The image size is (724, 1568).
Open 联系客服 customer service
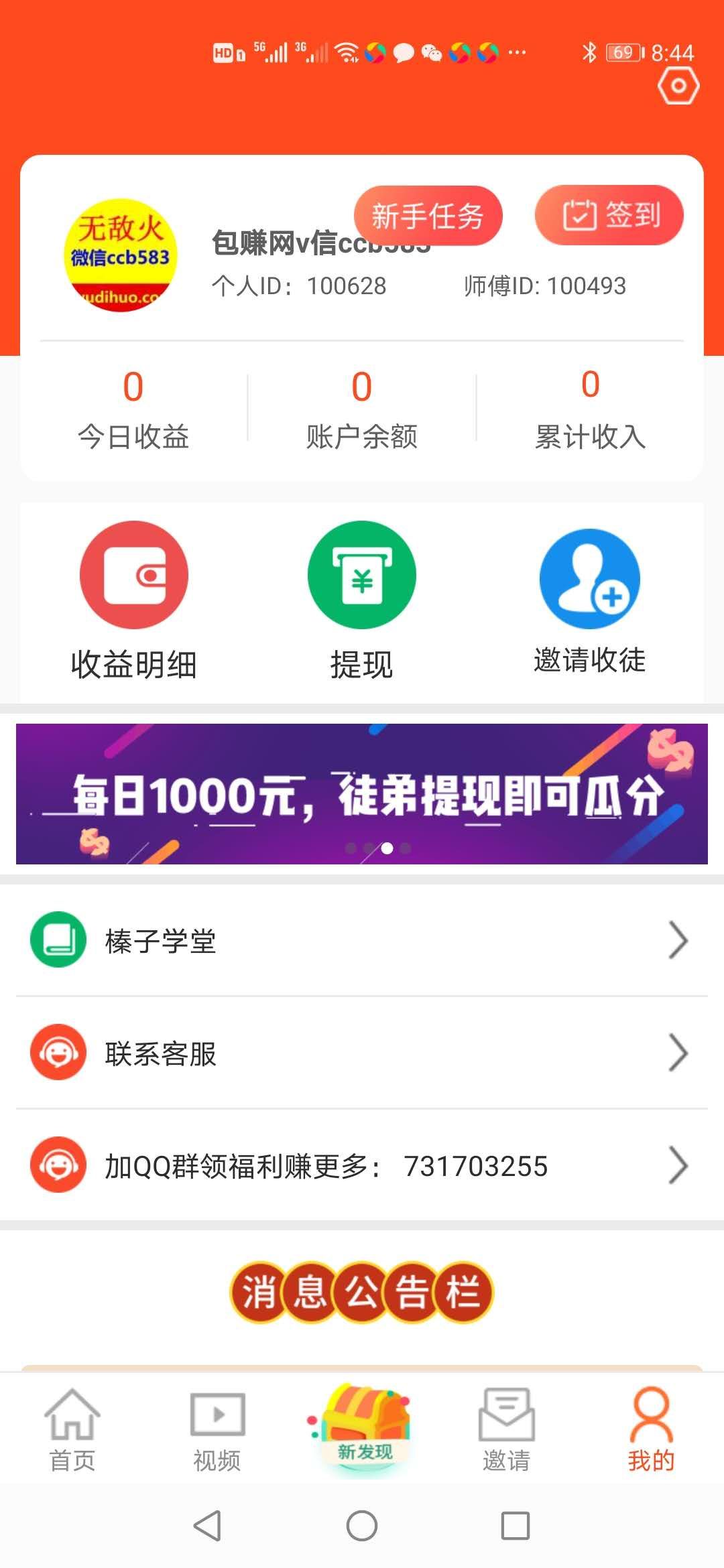[x=362, y=1053]
